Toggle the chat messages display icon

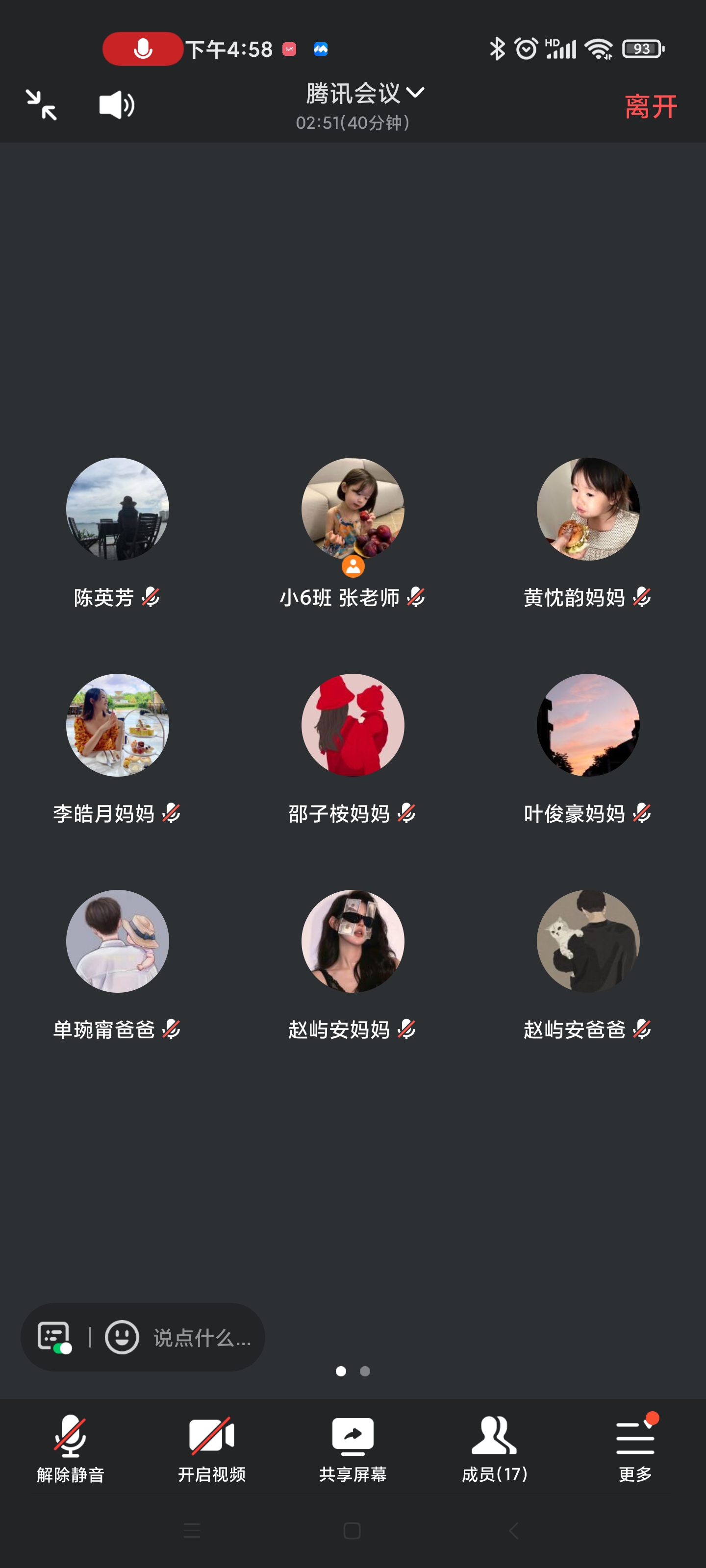click(x=54, y=1337)
